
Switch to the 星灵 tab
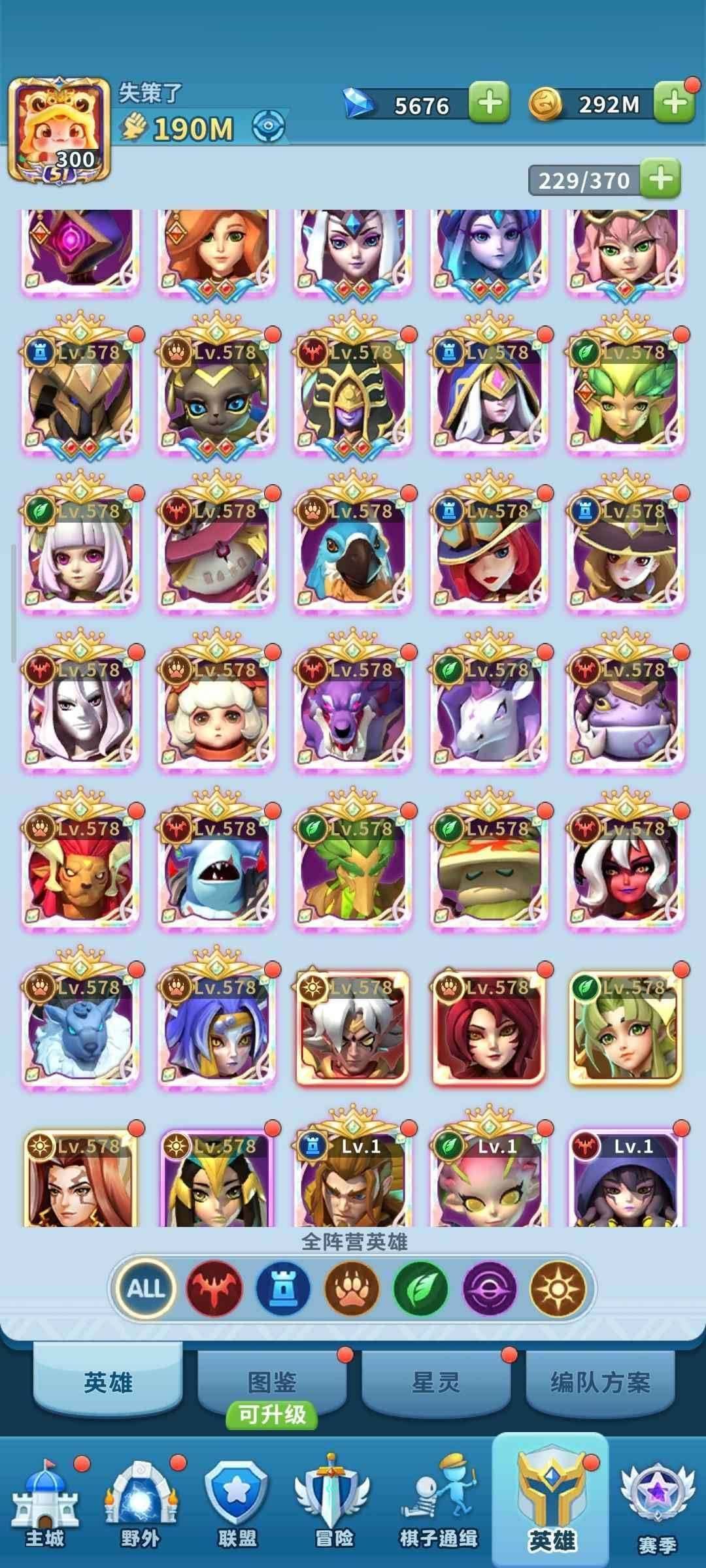[435, 1382]
